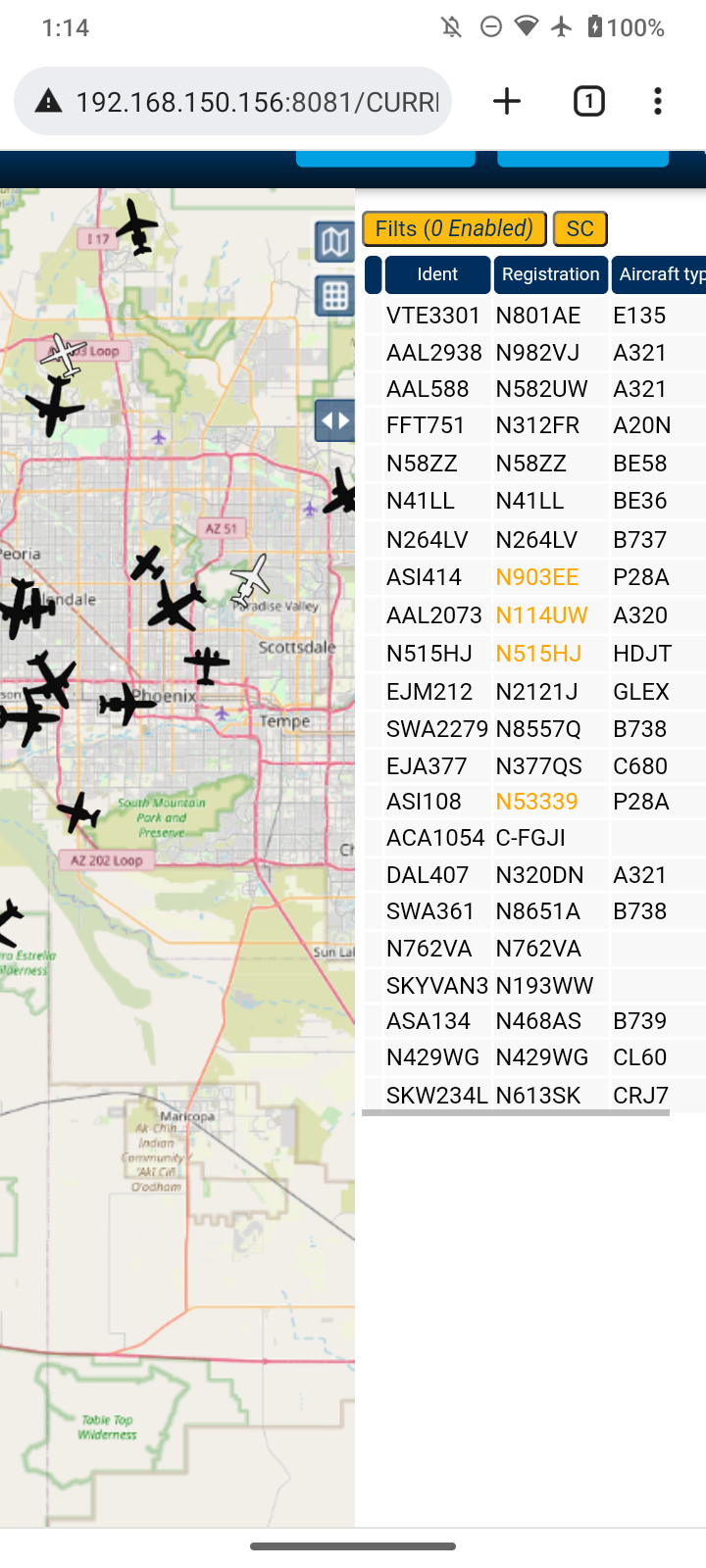Open the Filts (0 Enabled) button
Screen dimensions: 706x1568
(454, 228)
